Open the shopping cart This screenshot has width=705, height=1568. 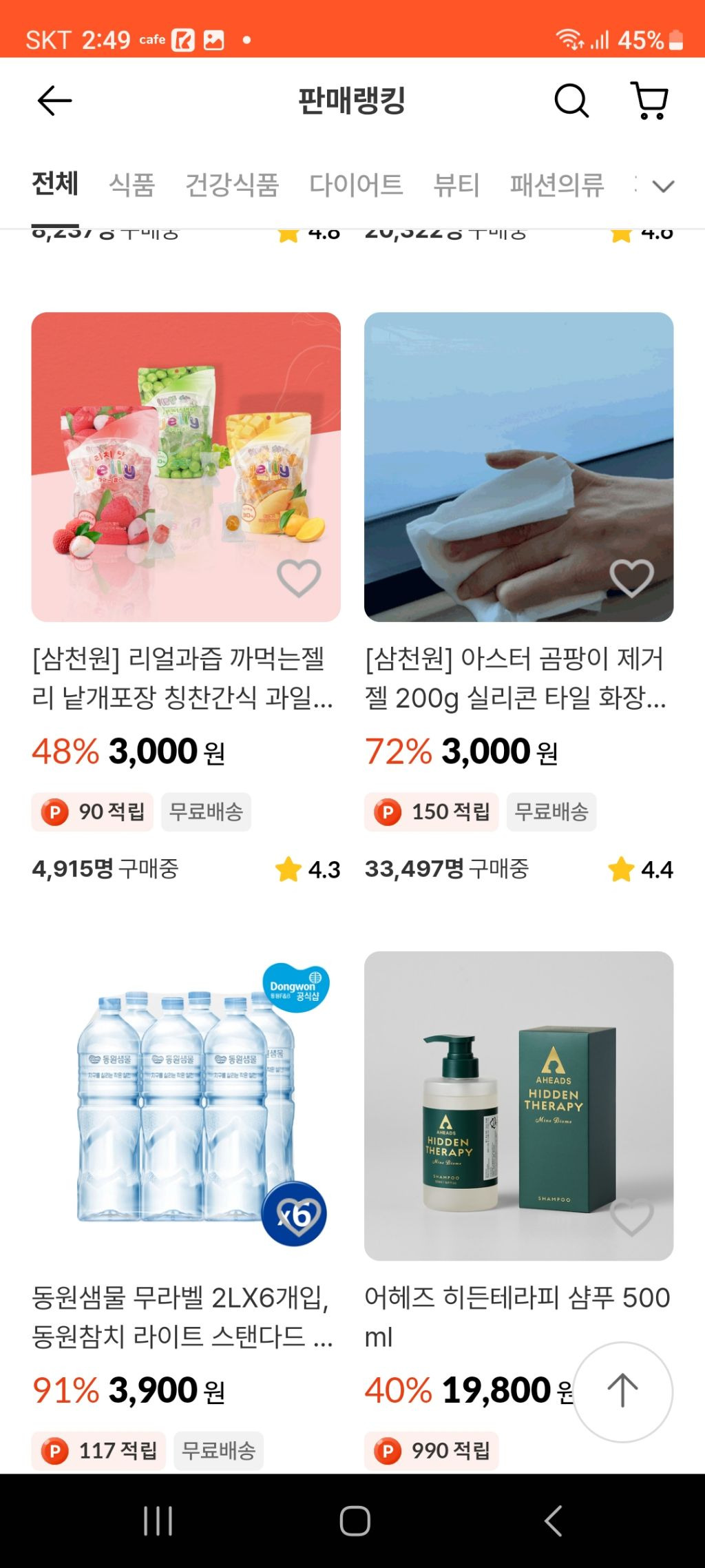[649, 101]
